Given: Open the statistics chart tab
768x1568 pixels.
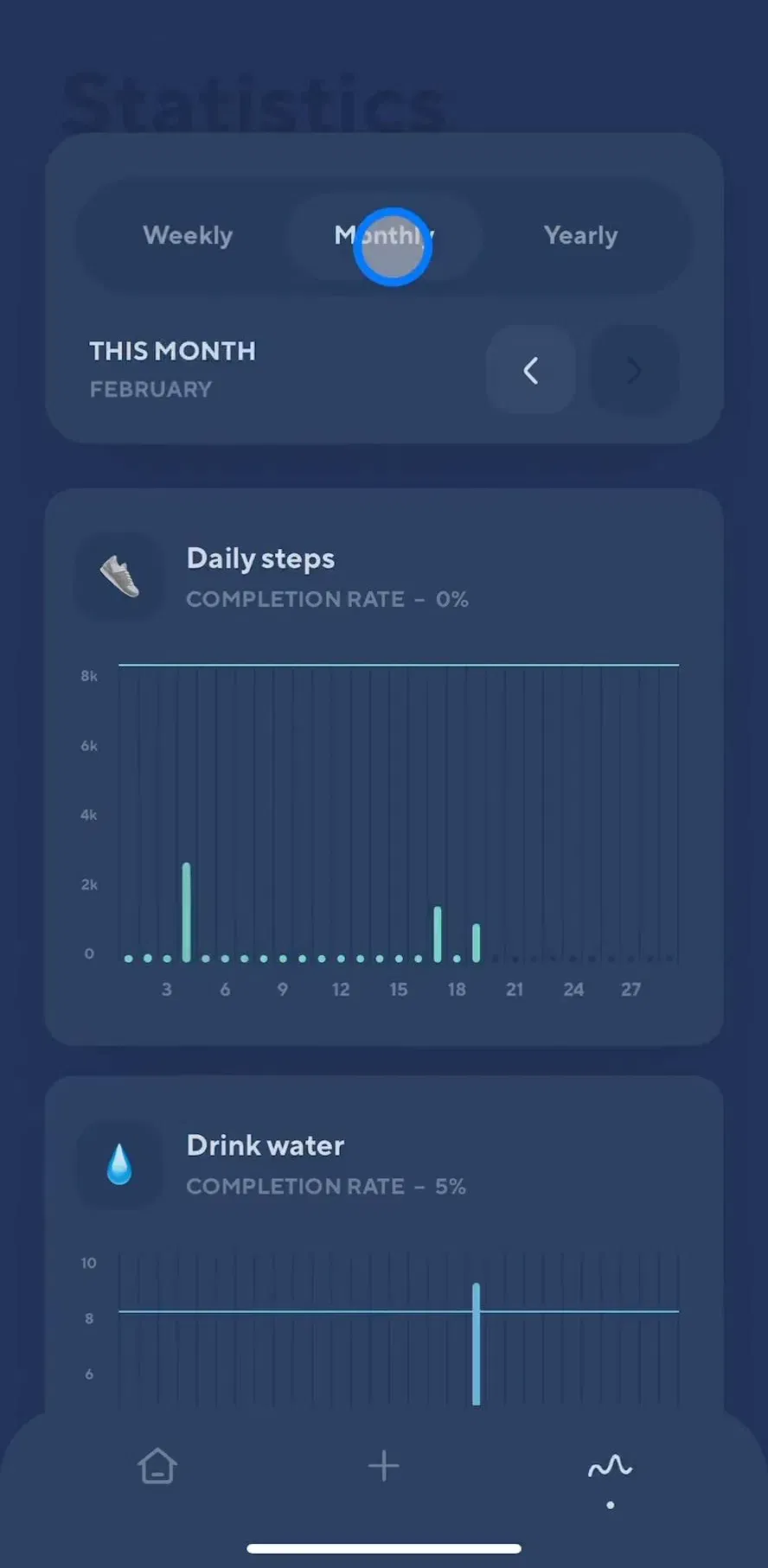Looking at the screenshot, I should (x=611, y=1467).
